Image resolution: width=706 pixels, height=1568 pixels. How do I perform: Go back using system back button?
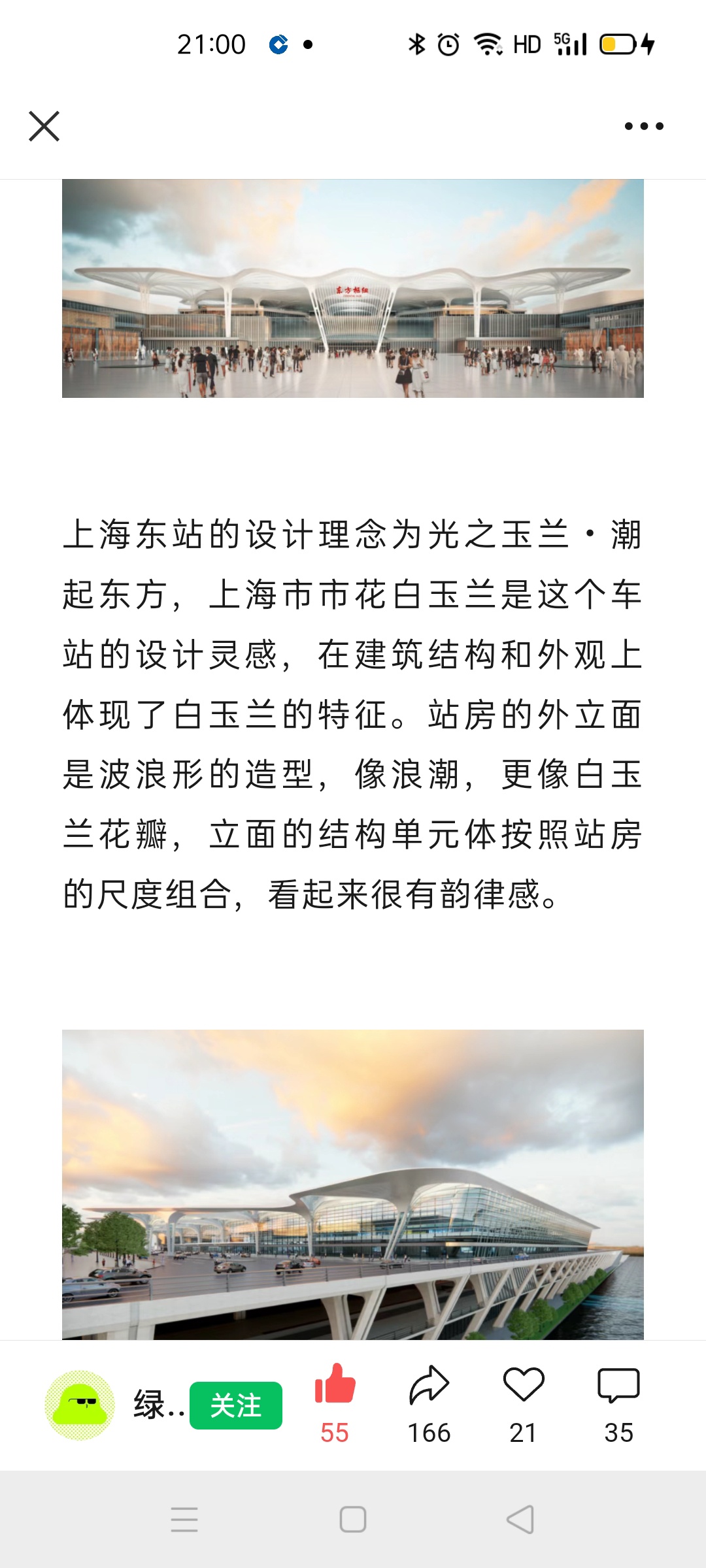coord(521,1520)
